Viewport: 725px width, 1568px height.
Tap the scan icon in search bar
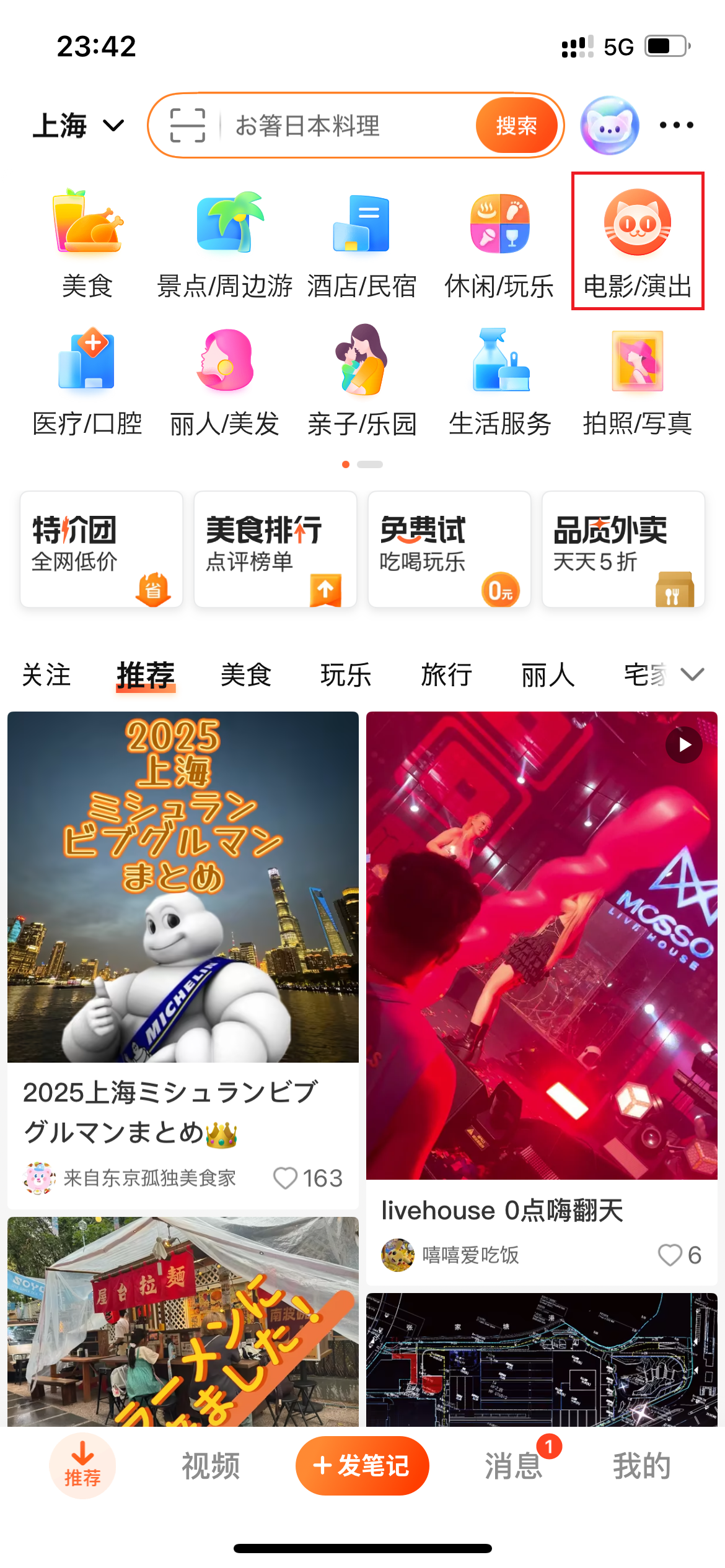(x=187, y=126)
